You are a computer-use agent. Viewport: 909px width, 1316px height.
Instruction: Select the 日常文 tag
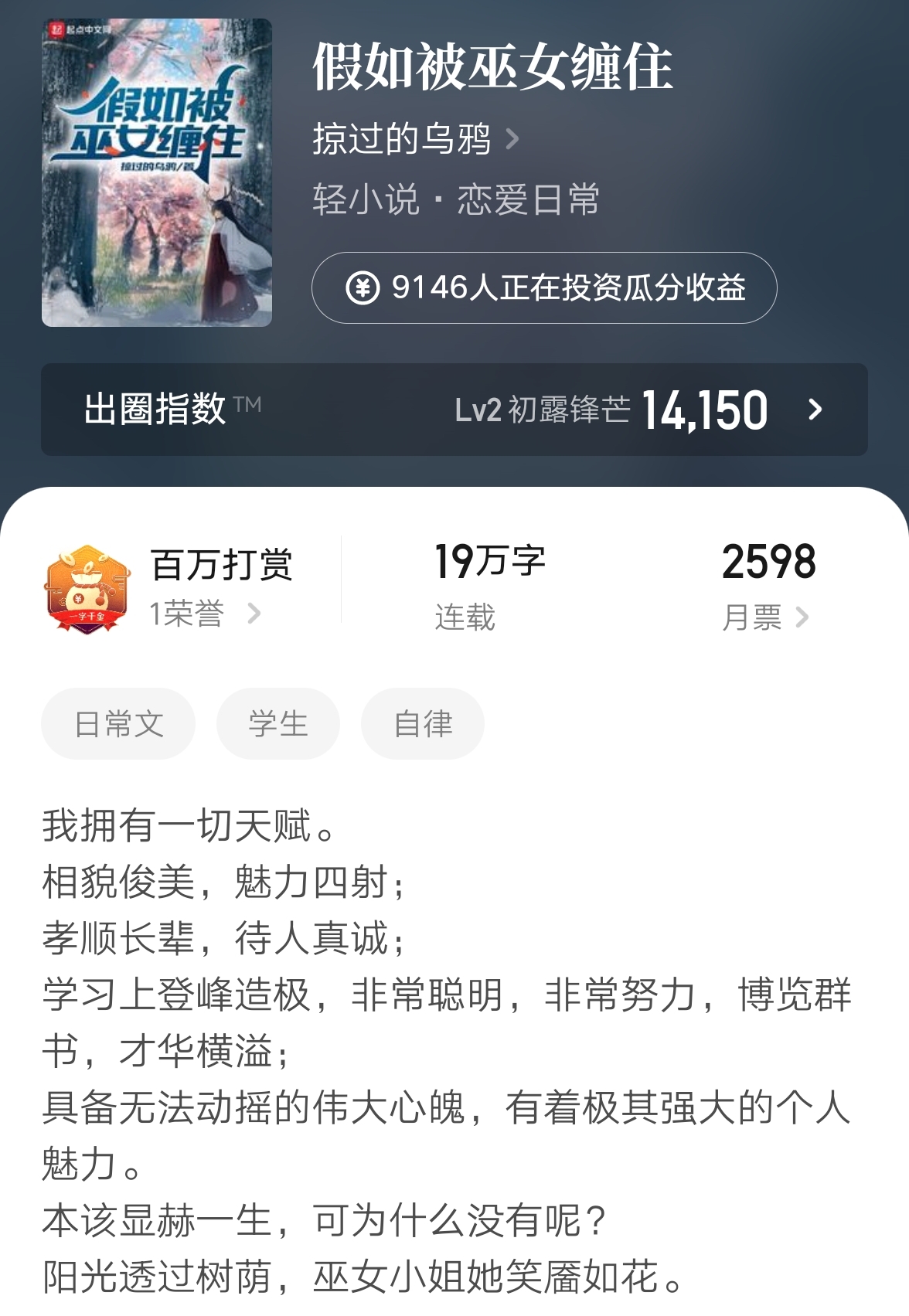(x=117, y=723)
